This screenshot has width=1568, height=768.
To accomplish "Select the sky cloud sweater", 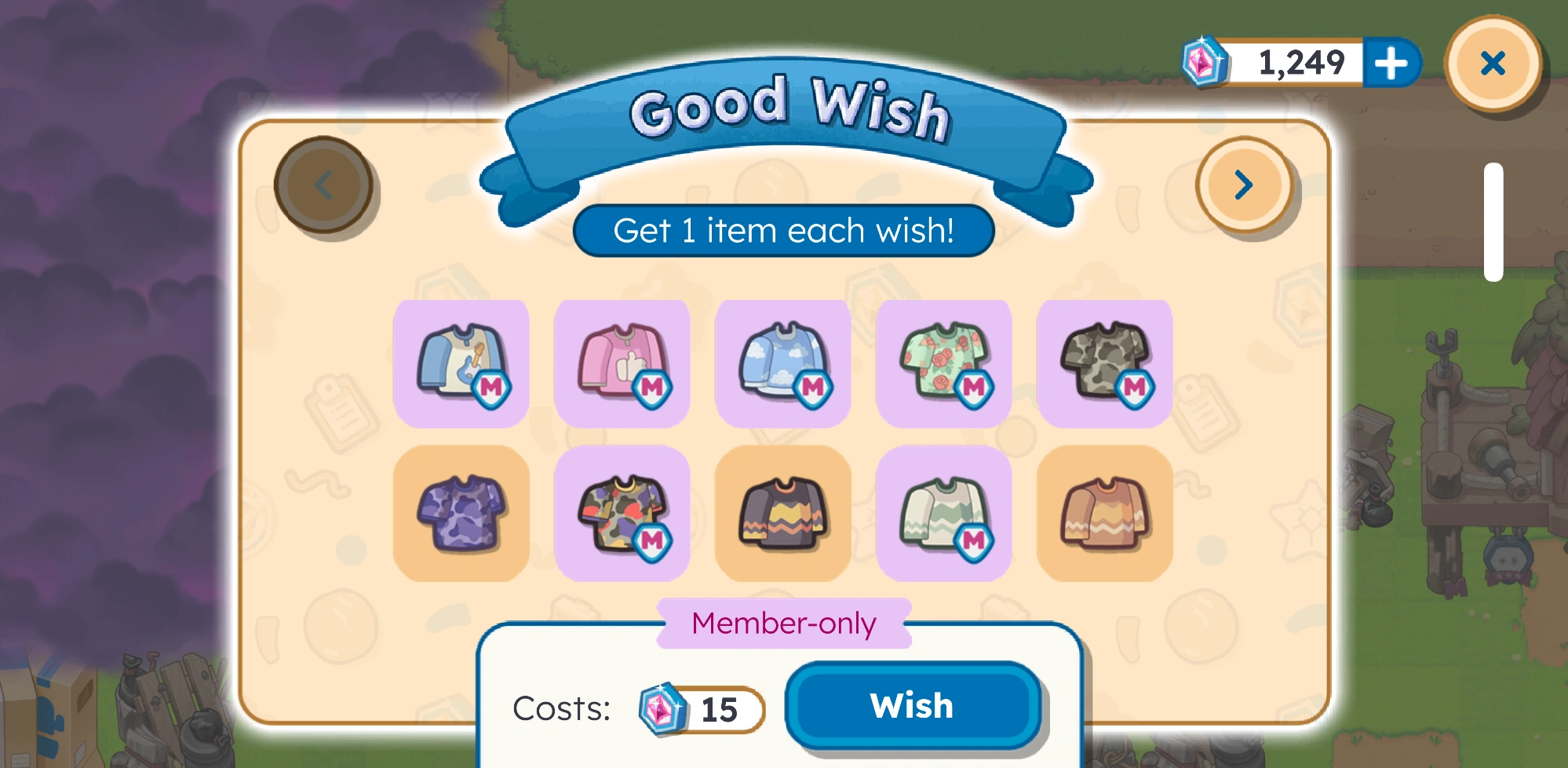I will [x=783, y=364].
